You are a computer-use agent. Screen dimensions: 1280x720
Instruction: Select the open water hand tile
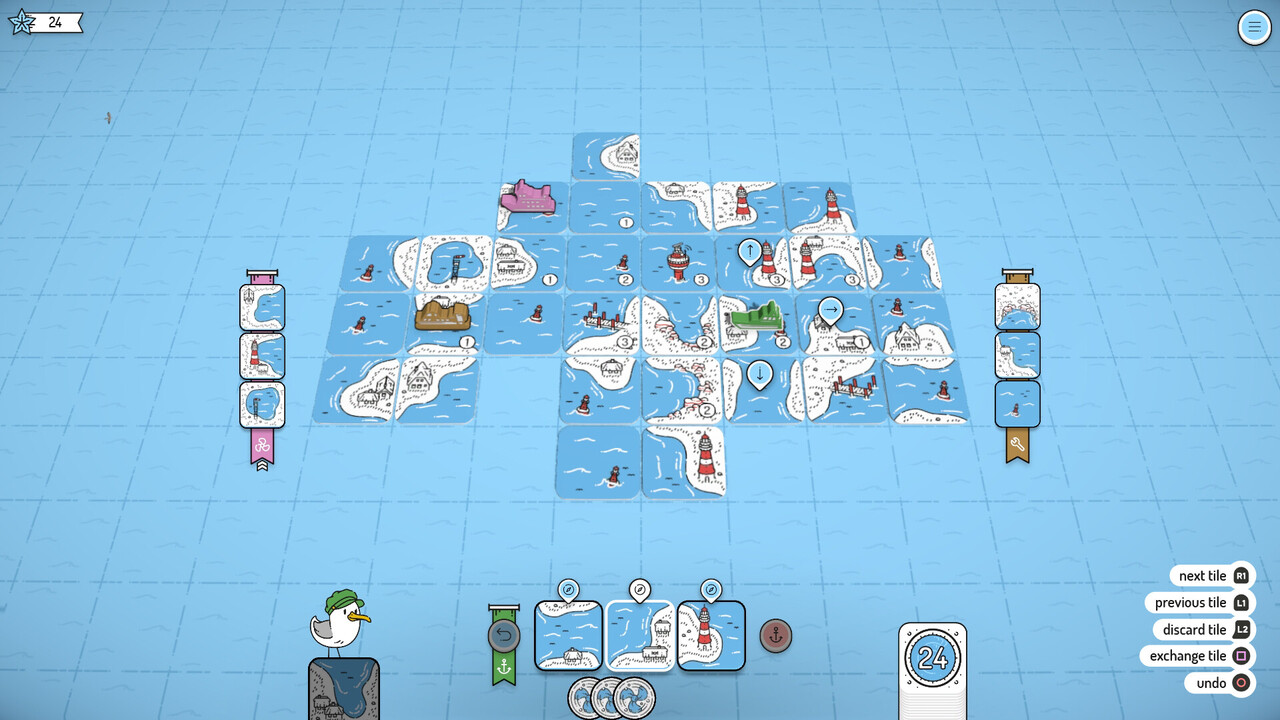coord(568,635)
